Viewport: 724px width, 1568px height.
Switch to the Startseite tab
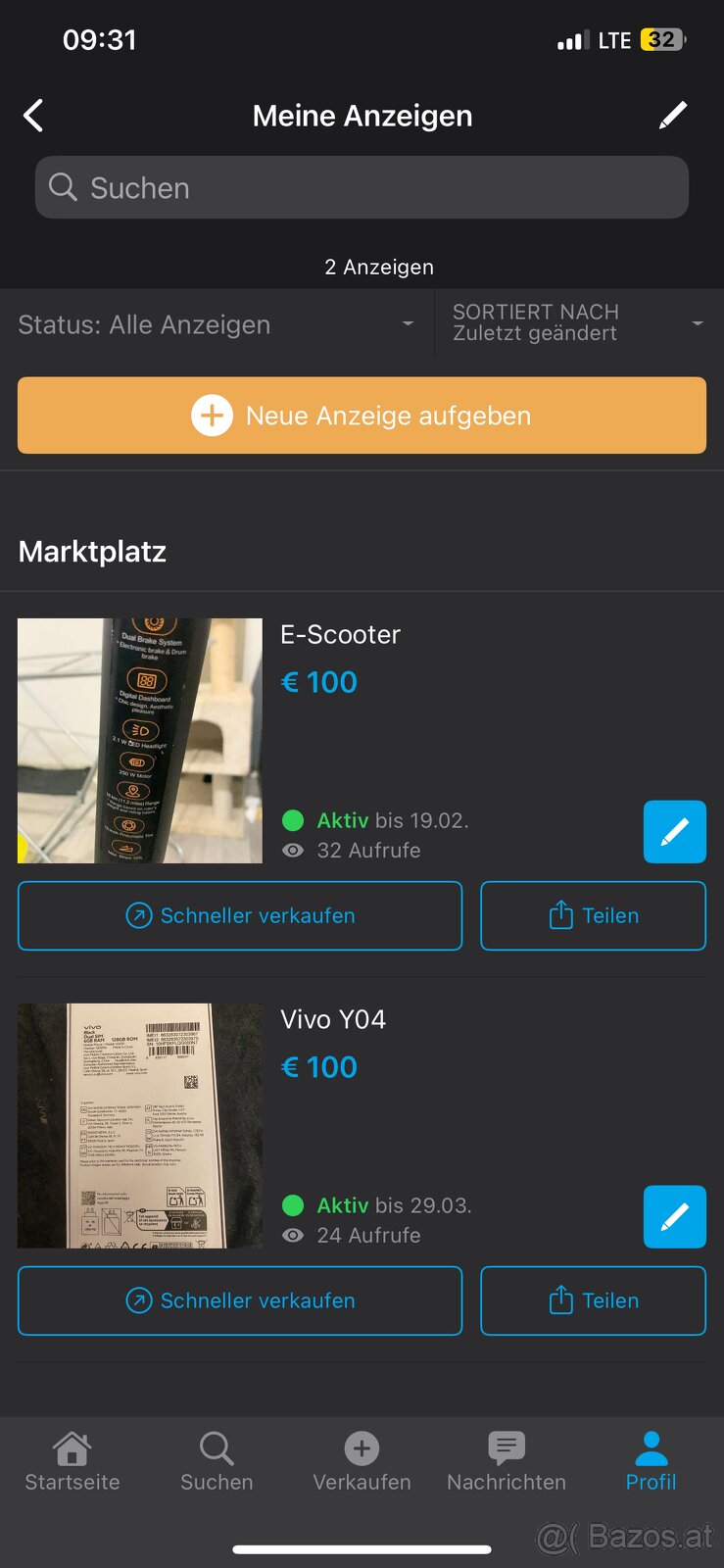[x=72, y=1461]
